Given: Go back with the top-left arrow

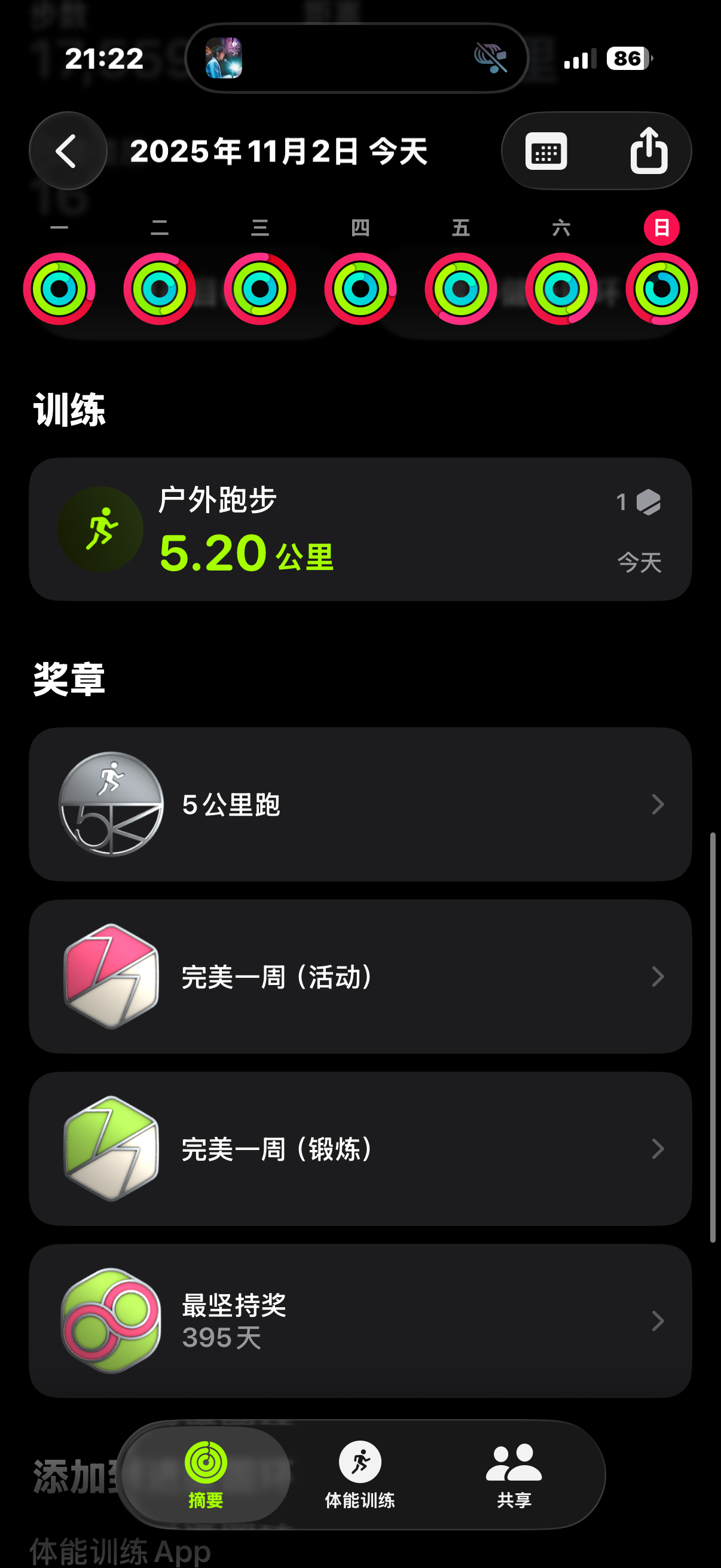Looking at the screenshot, I should click(68, 151).
